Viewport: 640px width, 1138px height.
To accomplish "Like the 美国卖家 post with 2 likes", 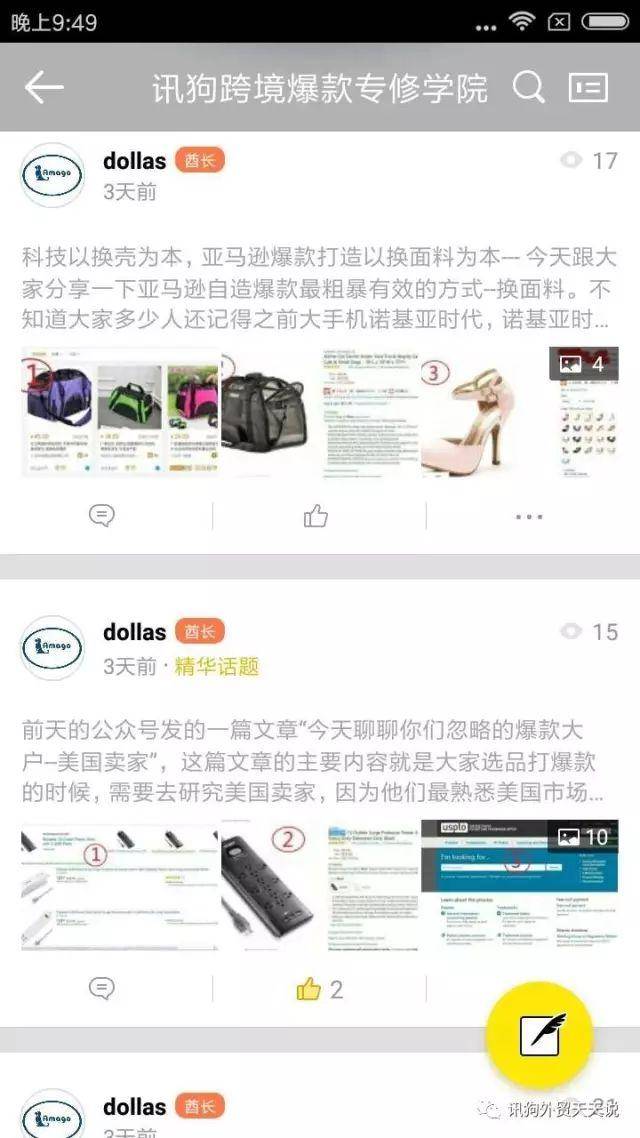I will [x=318, y=989].
